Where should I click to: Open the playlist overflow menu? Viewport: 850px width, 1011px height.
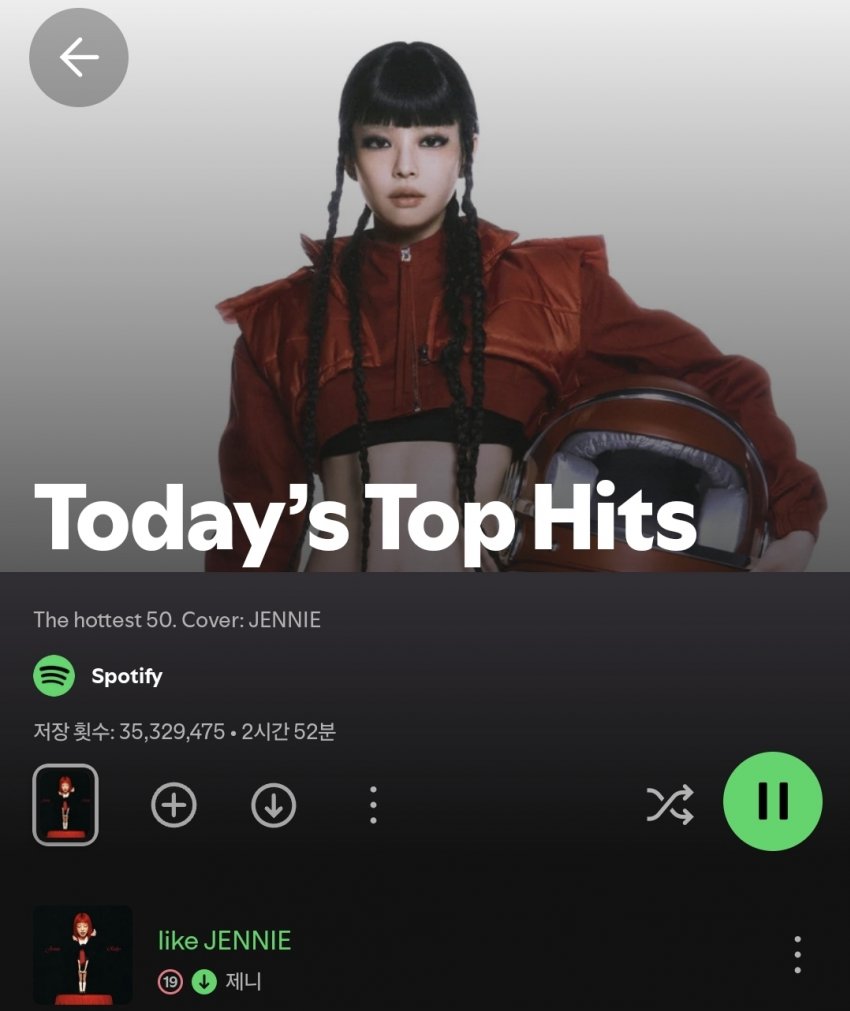tap(373, 805)
